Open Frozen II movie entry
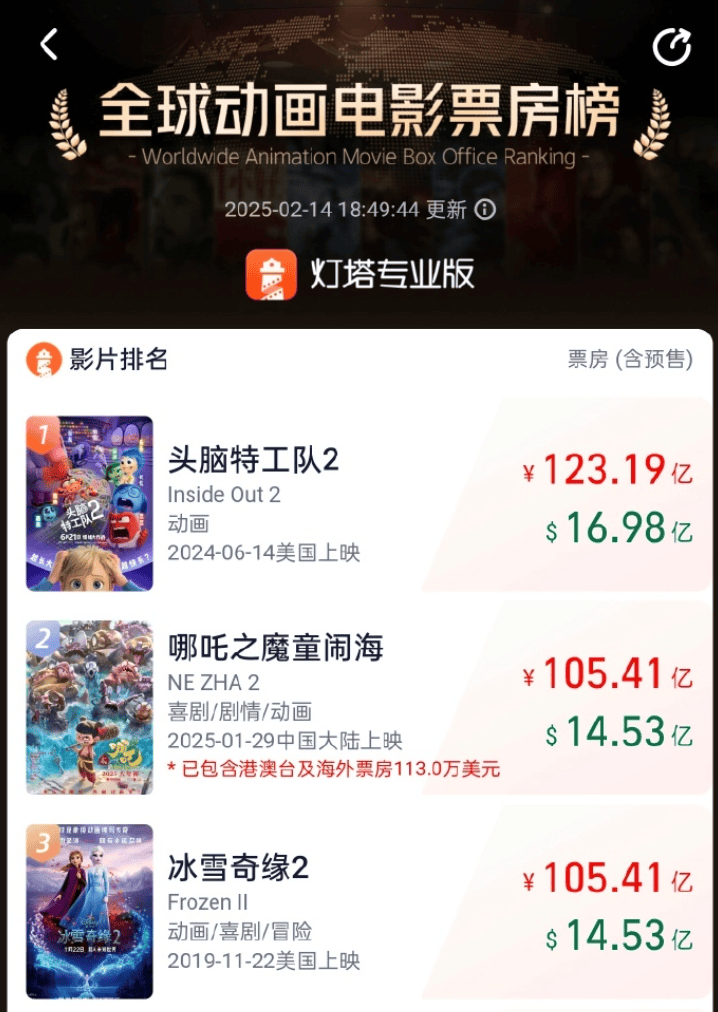This screenshot has width=718, height=1012. [238, 867]
